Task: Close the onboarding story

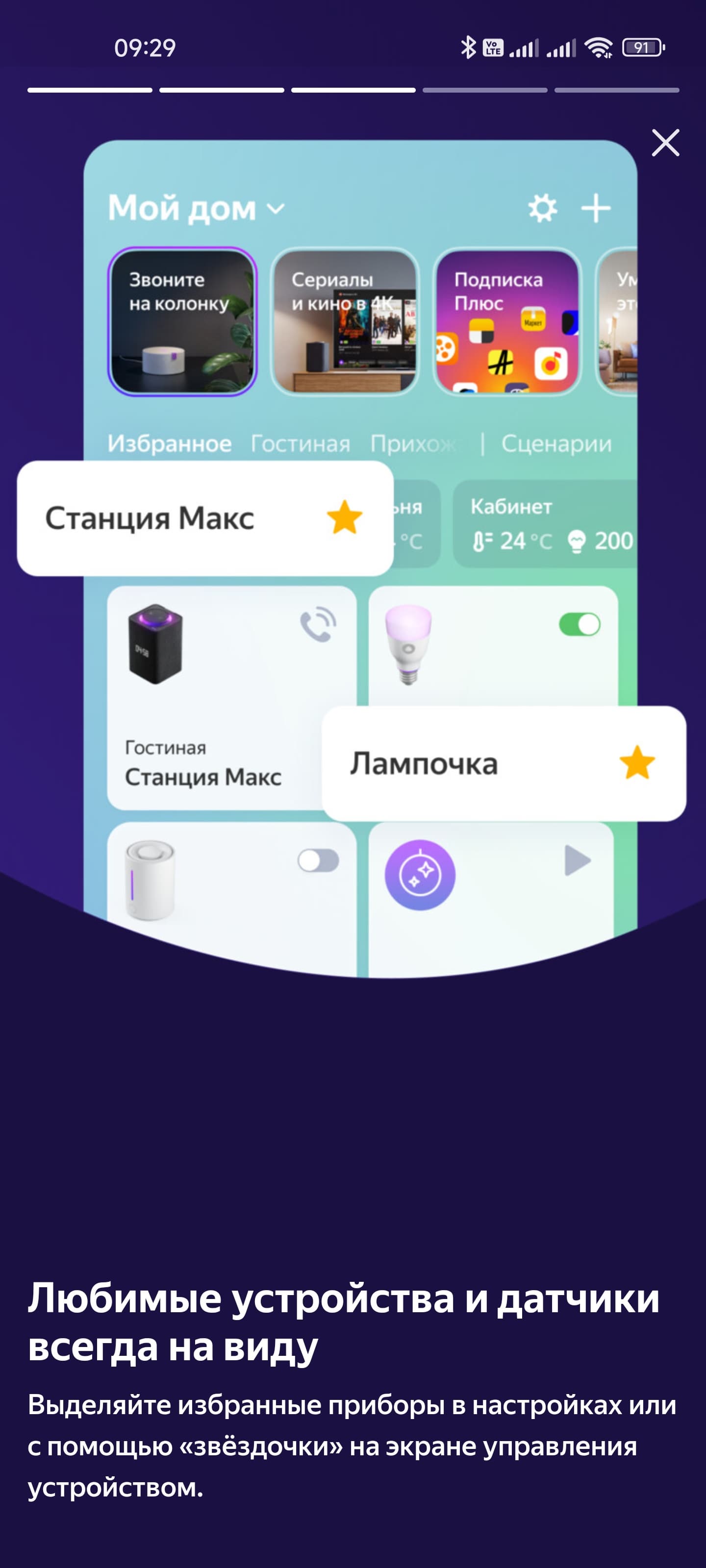Action: click(665, 143)
